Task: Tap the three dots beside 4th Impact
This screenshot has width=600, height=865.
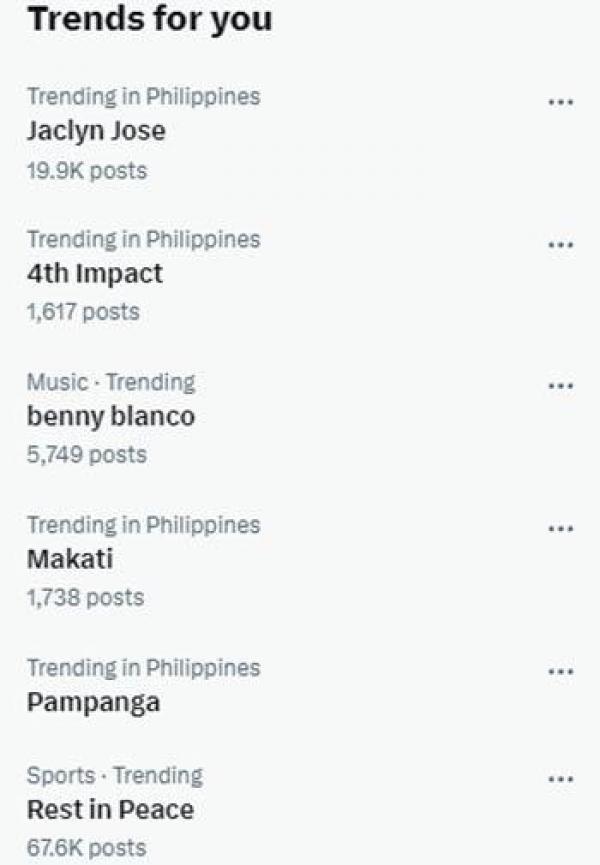Action: point(561,244)
